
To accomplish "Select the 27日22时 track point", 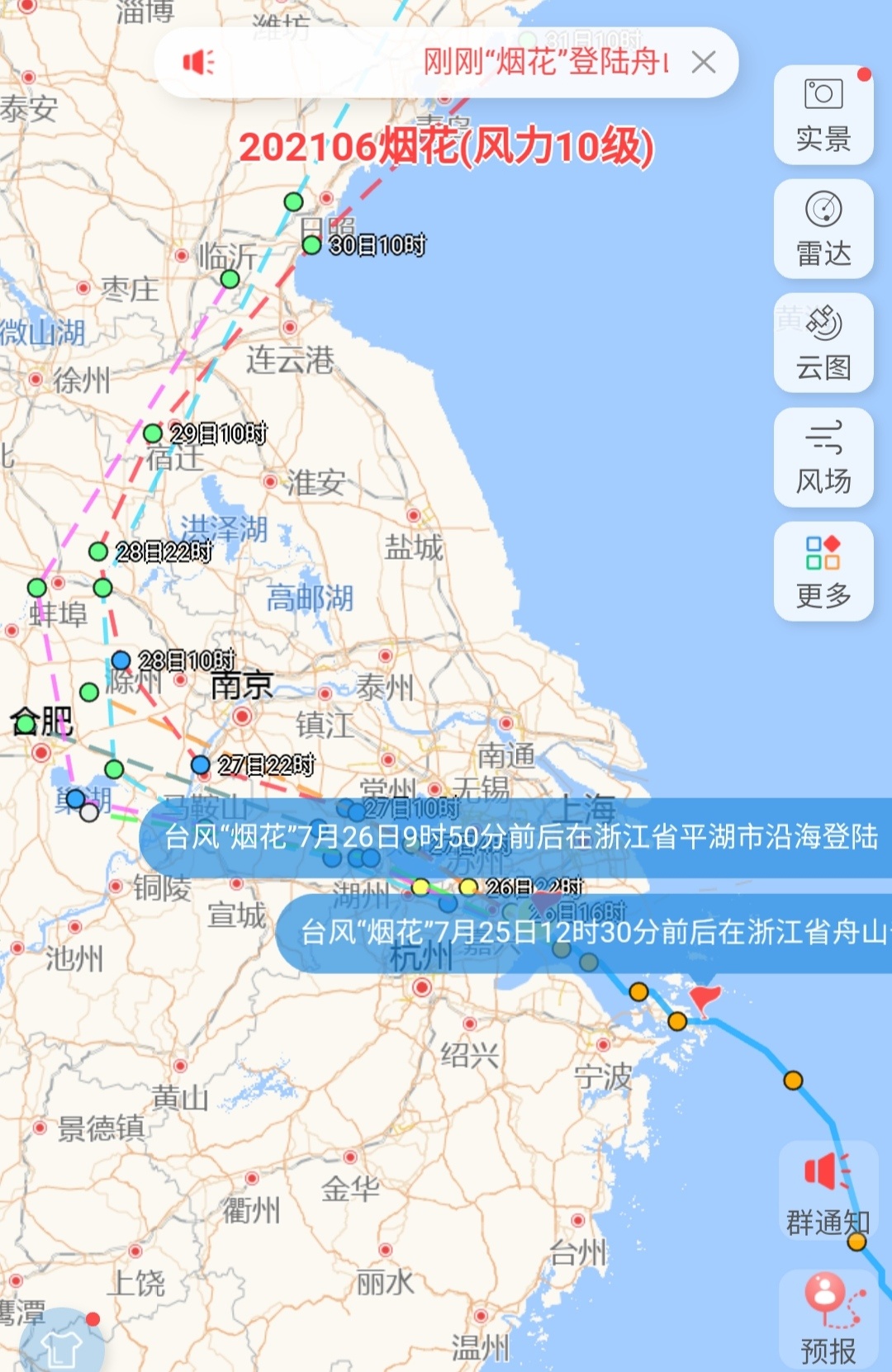I will pyautogui.click(x=201, y=765).
